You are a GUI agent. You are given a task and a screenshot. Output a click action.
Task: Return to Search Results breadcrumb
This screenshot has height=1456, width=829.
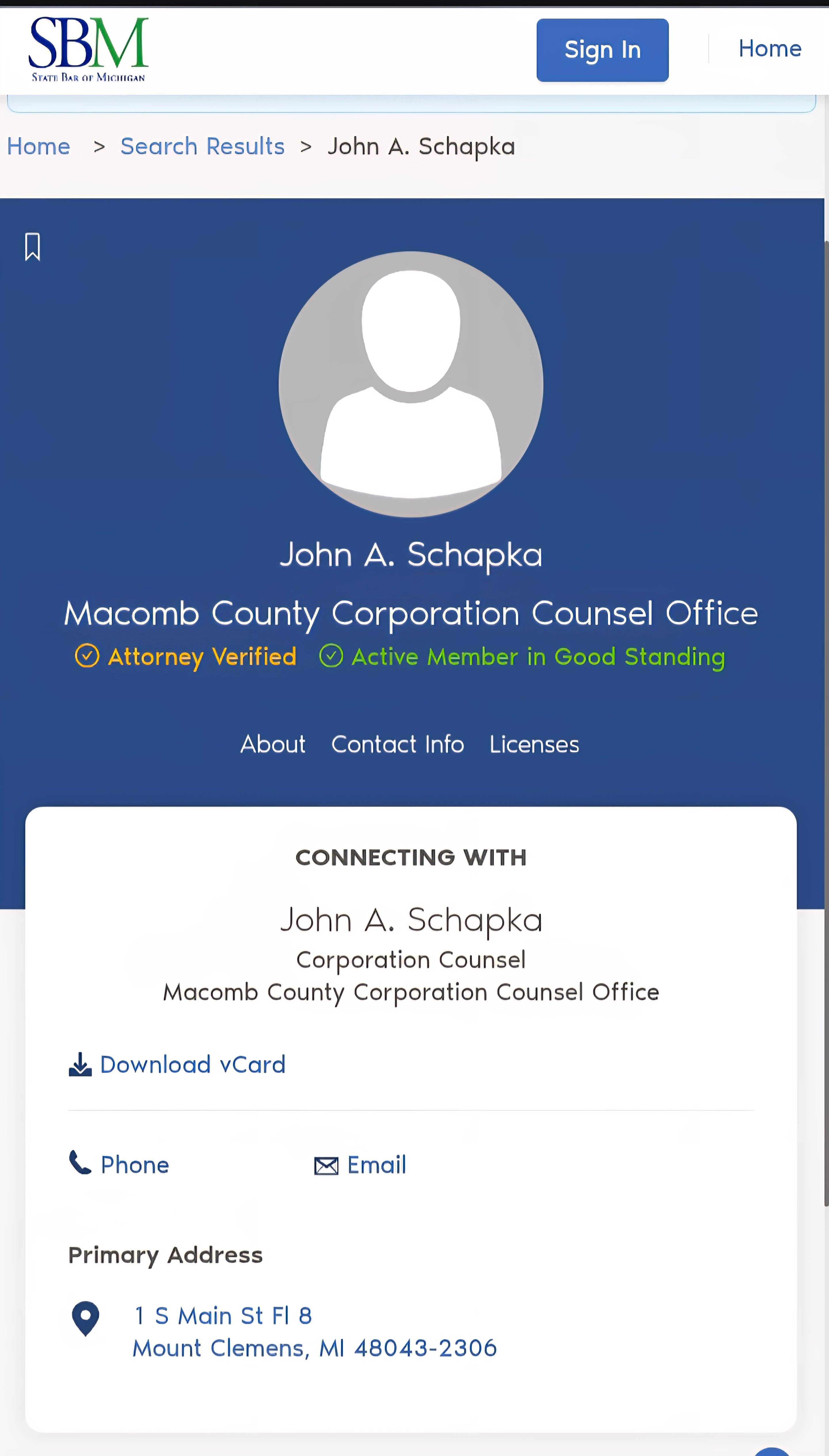202,146
